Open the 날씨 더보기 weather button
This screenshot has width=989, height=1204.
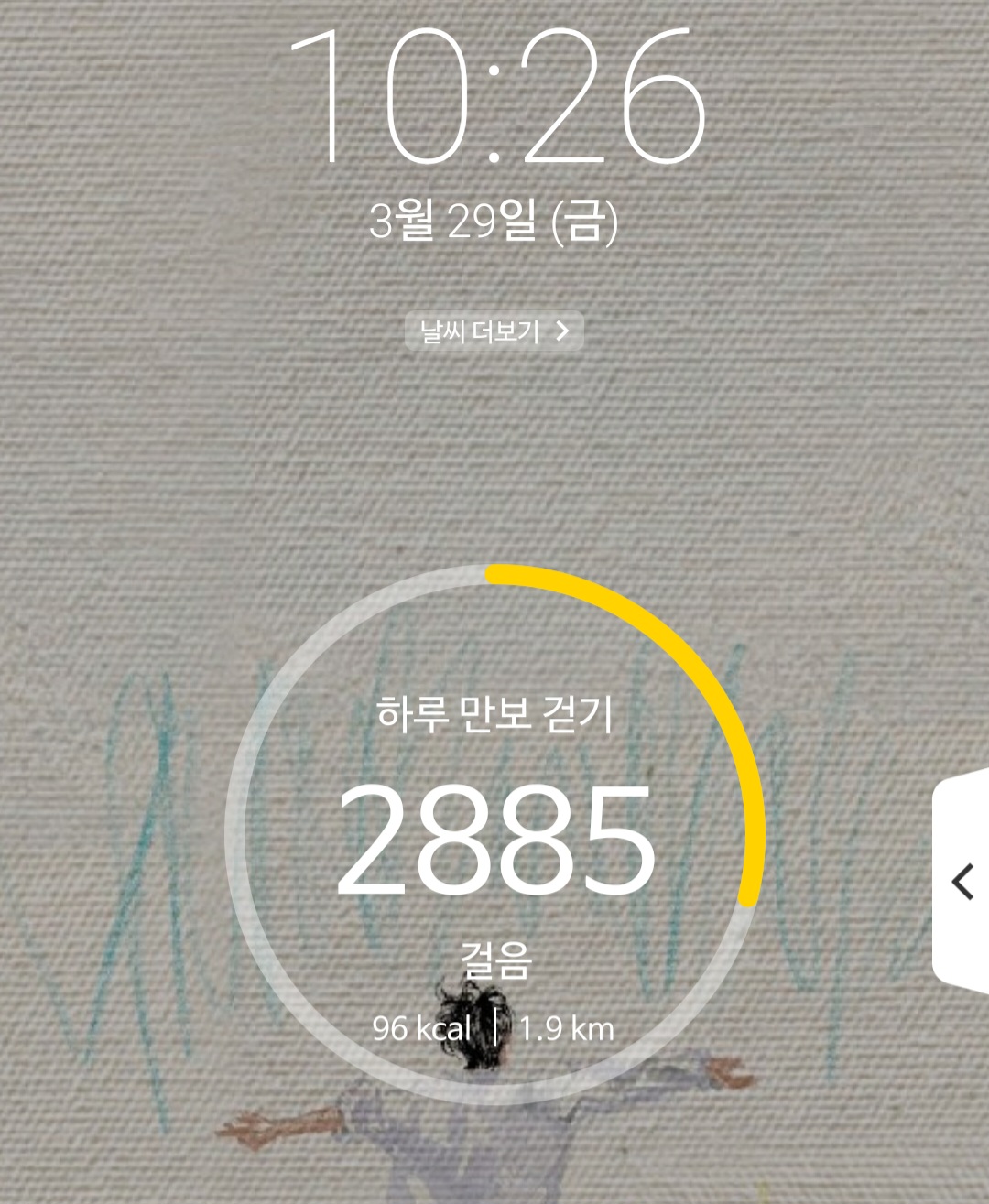[494, 331]
